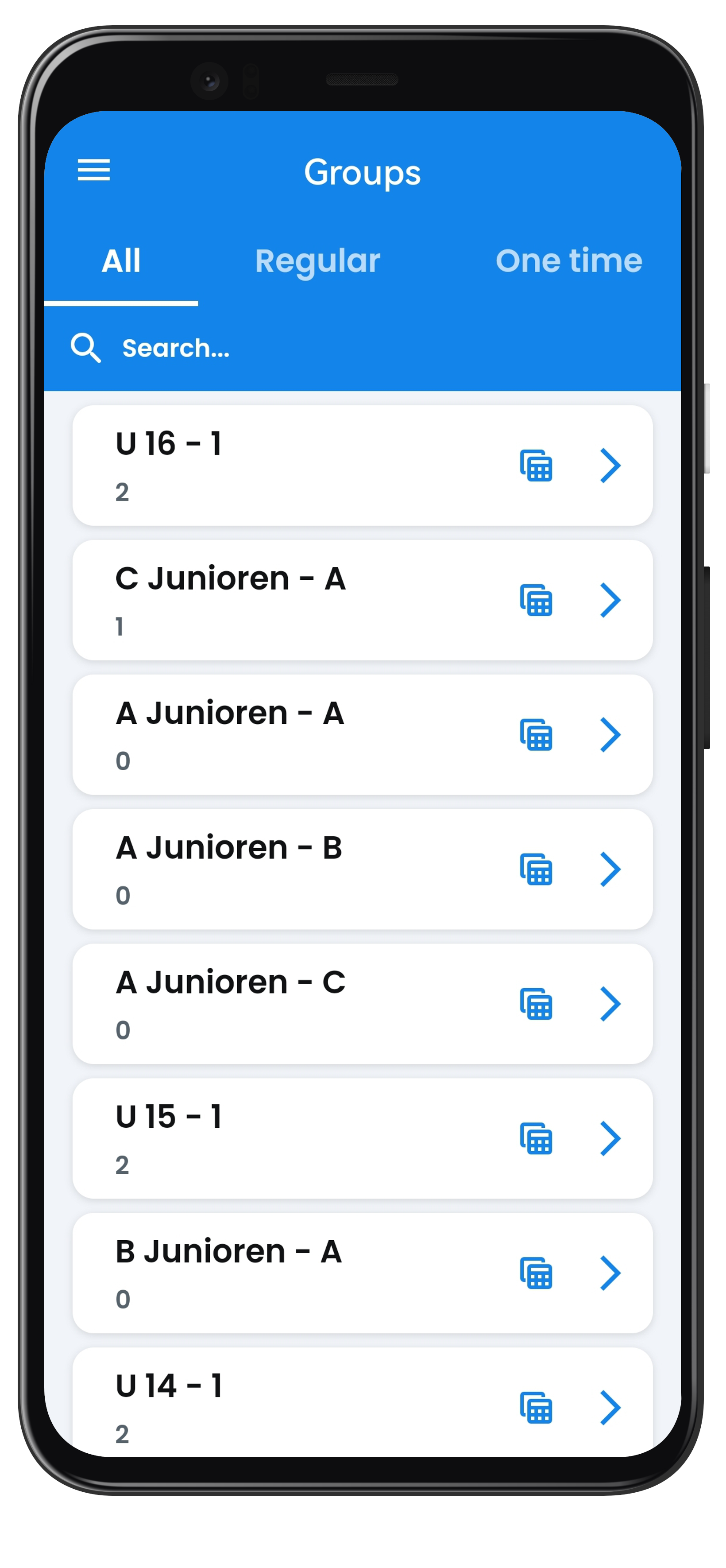The height and width of the screenshot is (1568, 726).
Task: View calendar for A Junioren - C
Action: click(x=536, y=1004)
